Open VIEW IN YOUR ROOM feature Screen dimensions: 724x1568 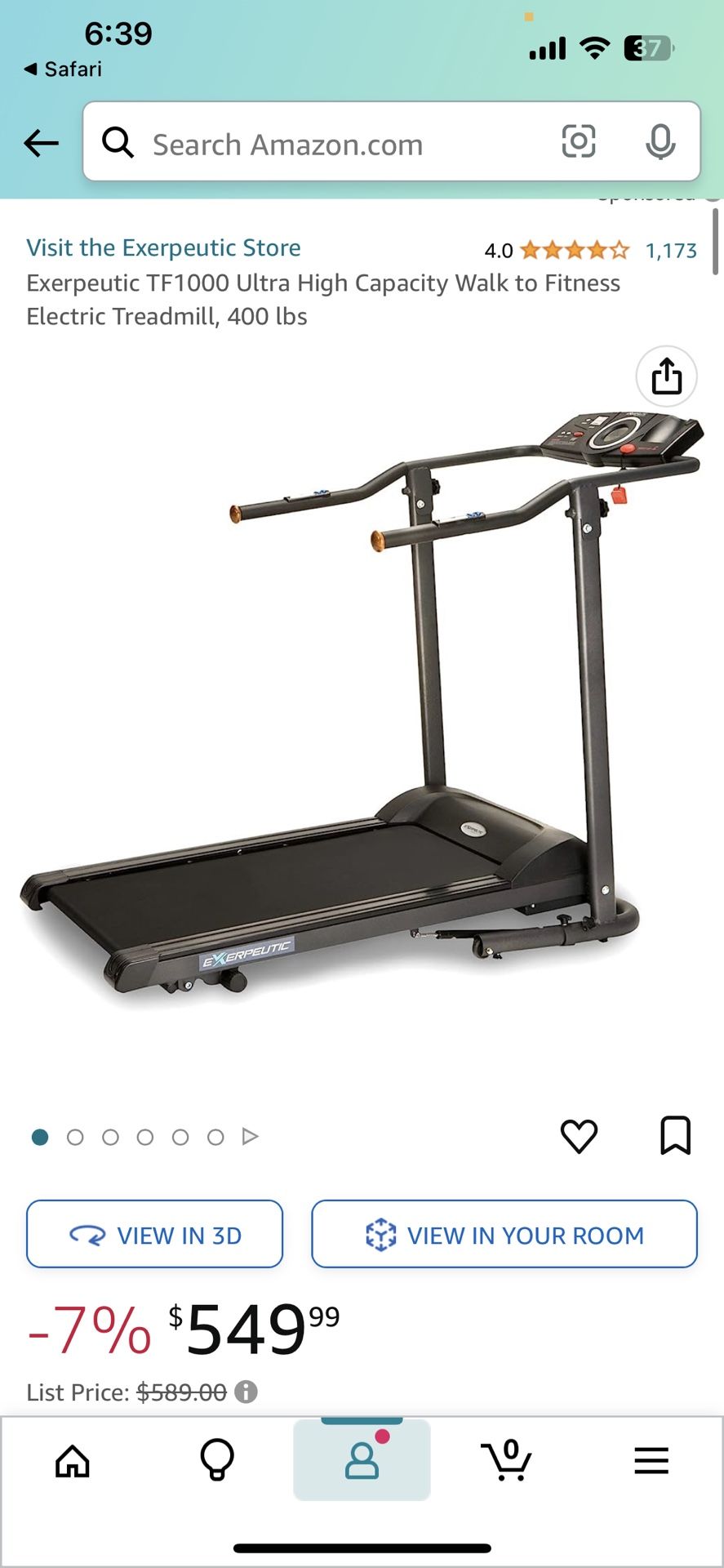[504, 1234]
